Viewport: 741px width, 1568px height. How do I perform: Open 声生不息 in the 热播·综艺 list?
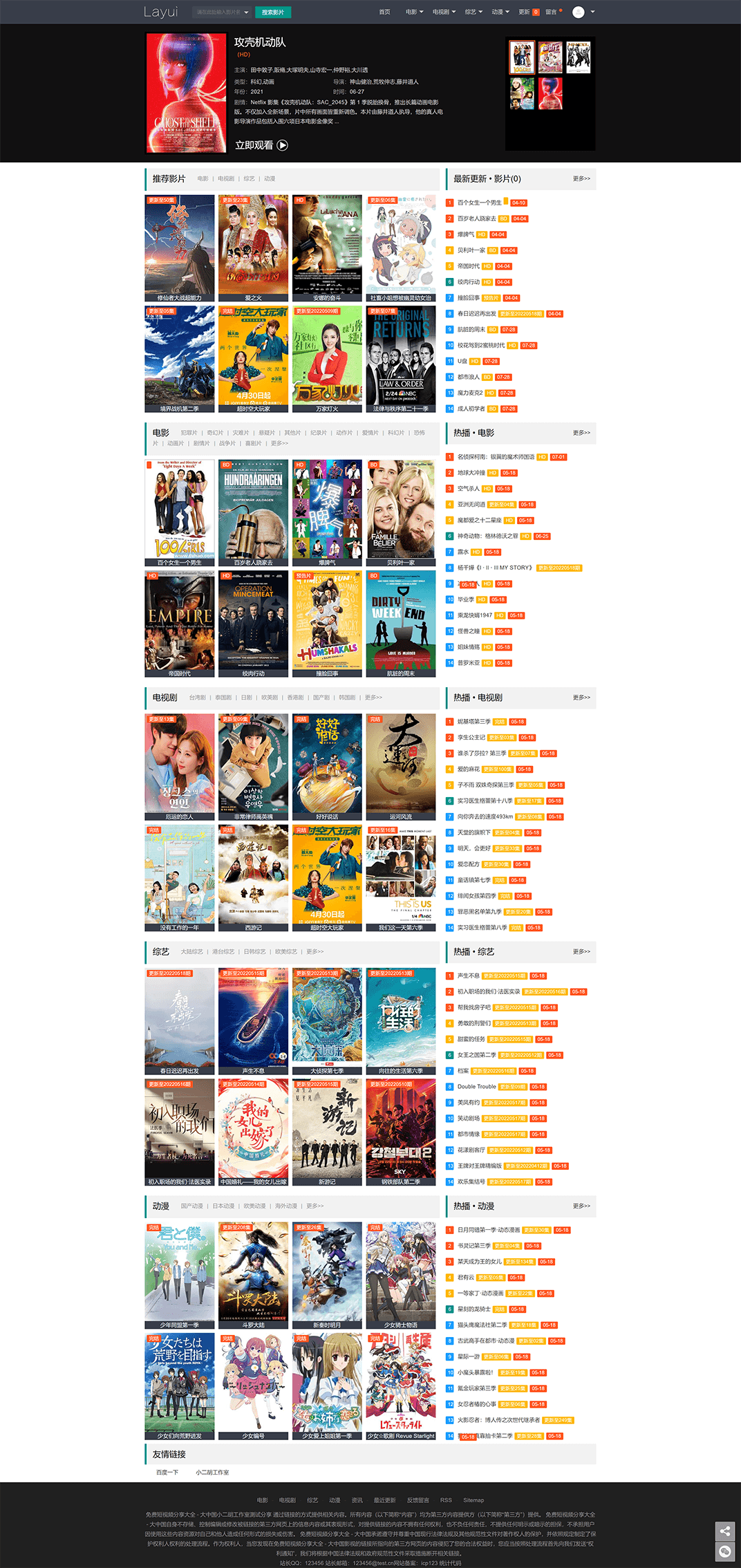[468, 976]
